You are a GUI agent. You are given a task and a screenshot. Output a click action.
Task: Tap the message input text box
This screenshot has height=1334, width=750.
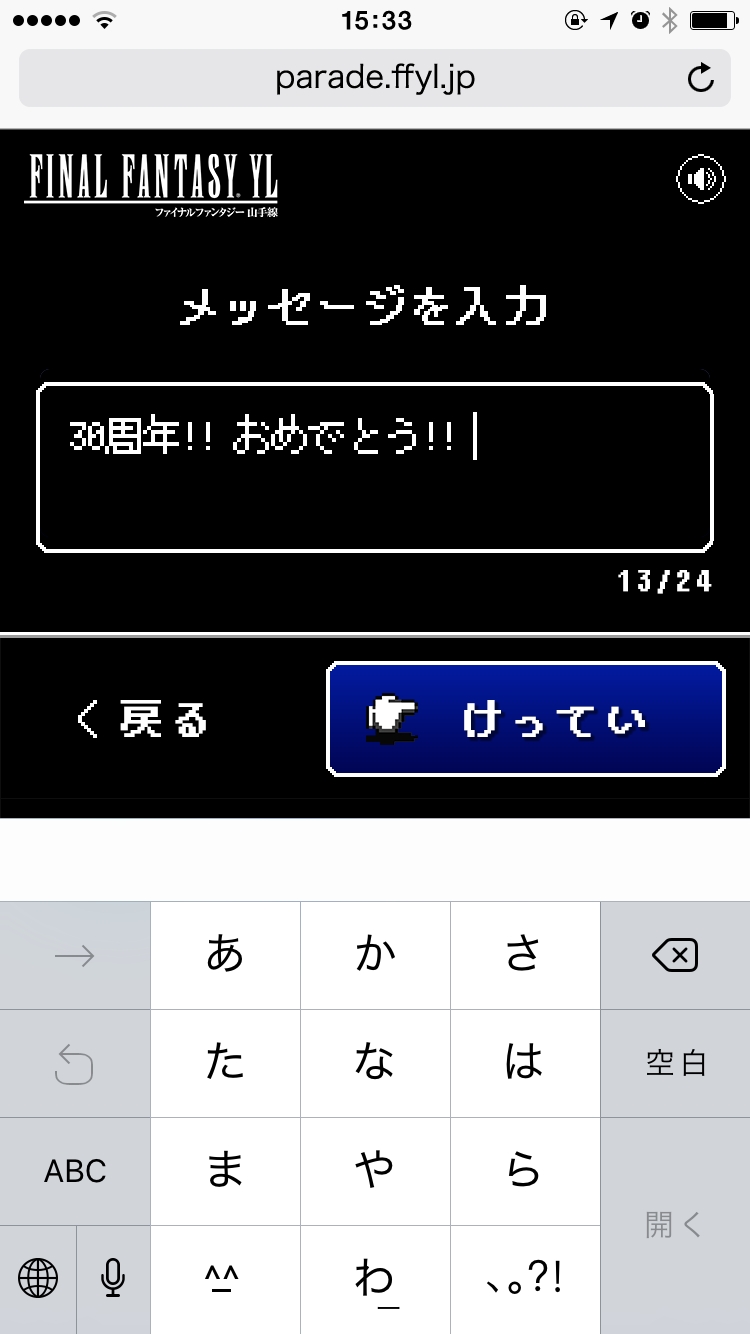pyautogui.click(x=375, y=467)
